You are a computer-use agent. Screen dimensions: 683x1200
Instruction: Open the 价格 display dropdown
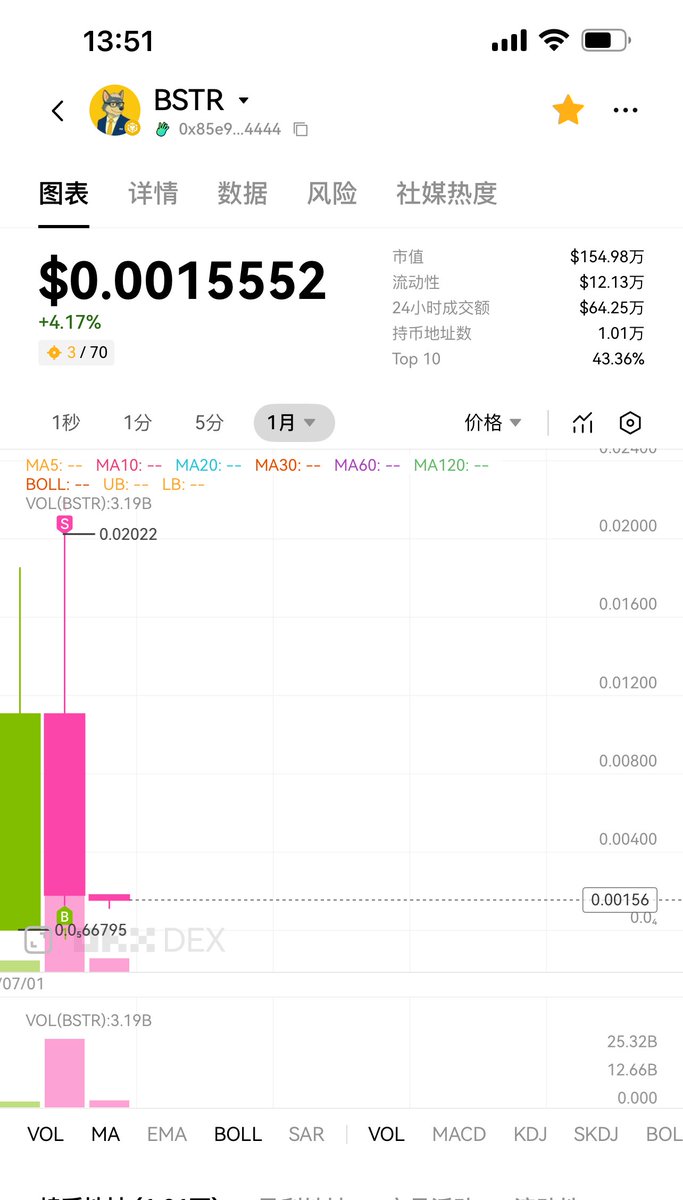[x=493, y=423]
